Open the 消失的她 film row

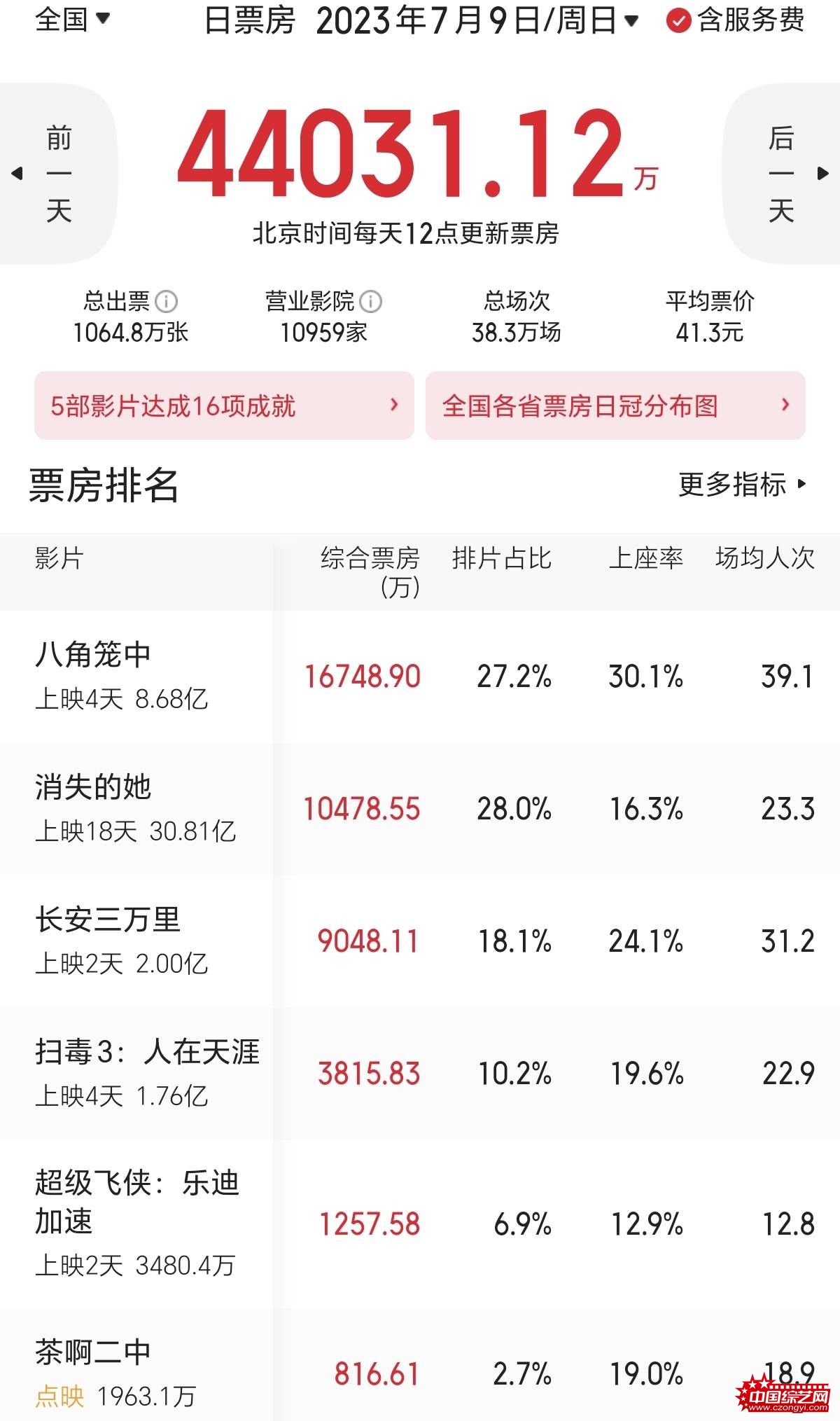tap(420, 809)
